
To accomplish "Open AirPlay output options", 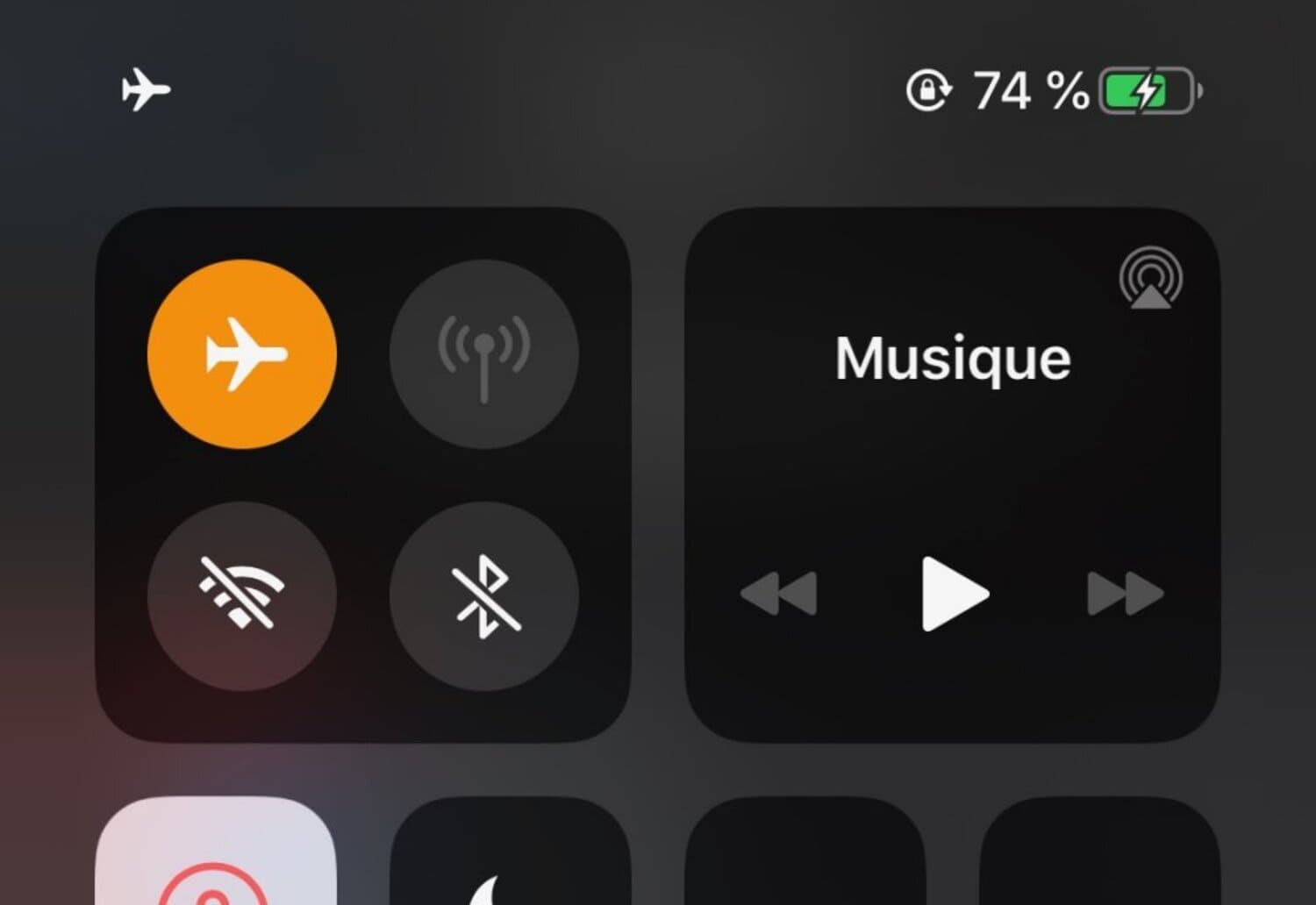I will tap(1150, 279).
